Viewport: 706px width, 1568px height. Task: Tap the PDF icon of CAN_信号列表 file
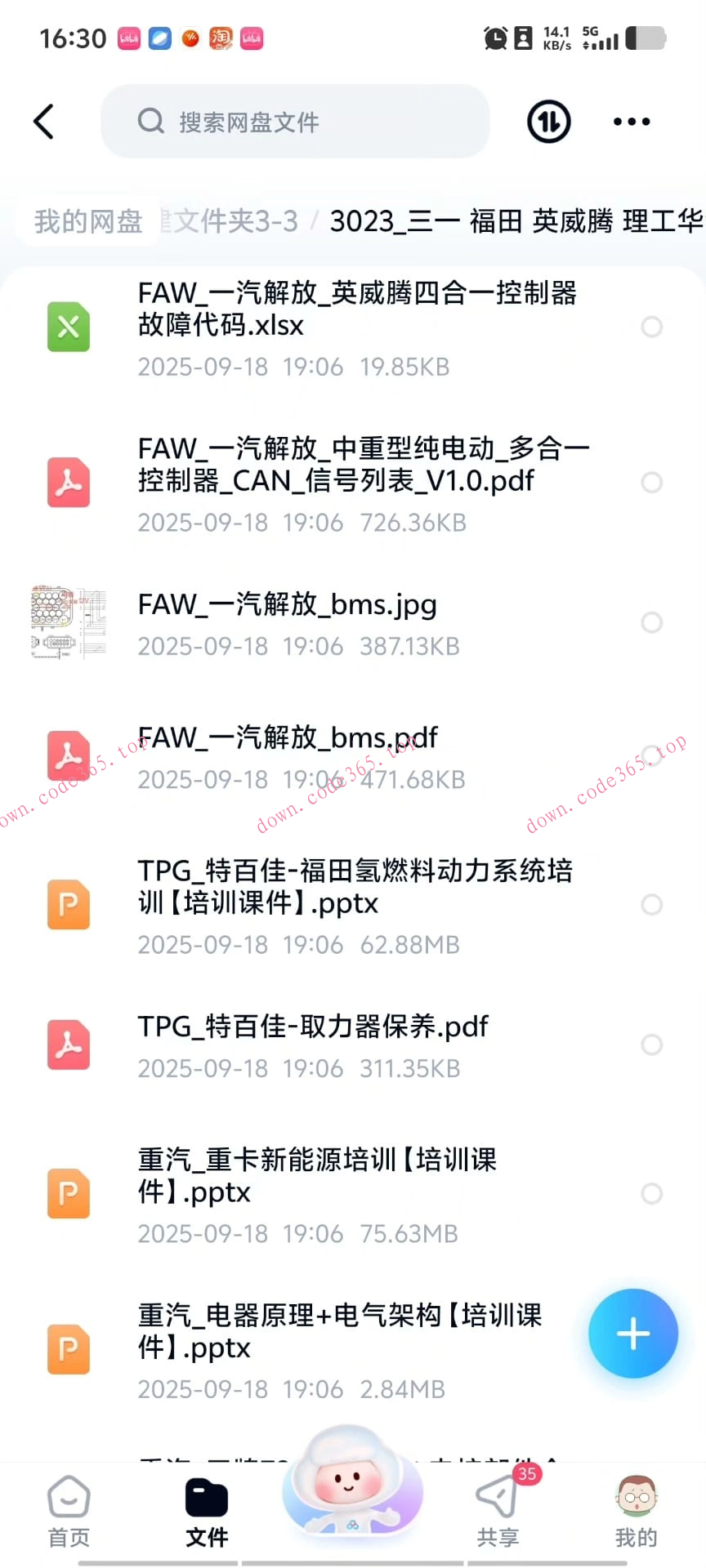pyautogui.click(x=68, y=483)
